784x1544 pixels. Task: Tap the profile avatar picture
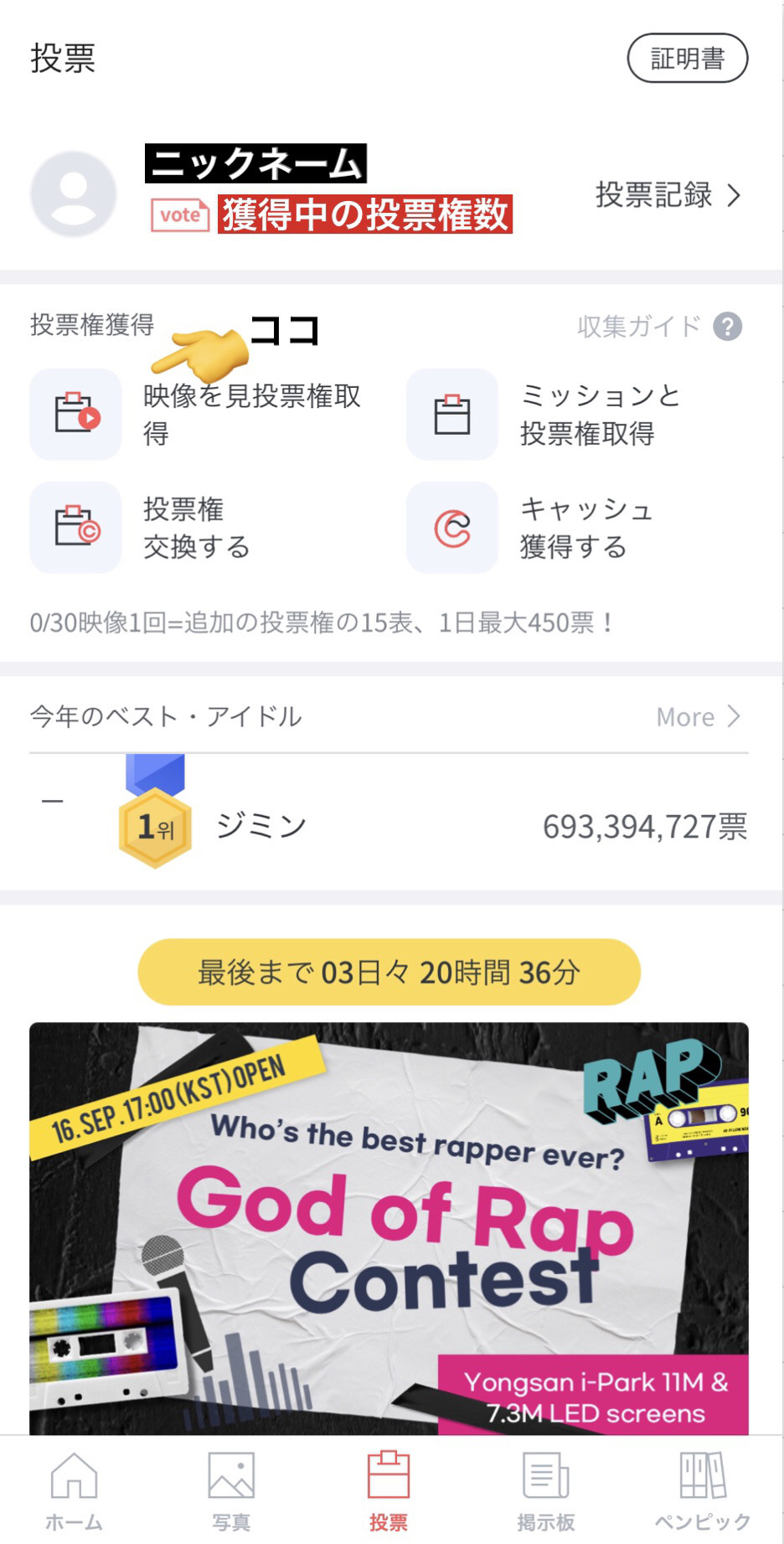(x=73, y=194)
